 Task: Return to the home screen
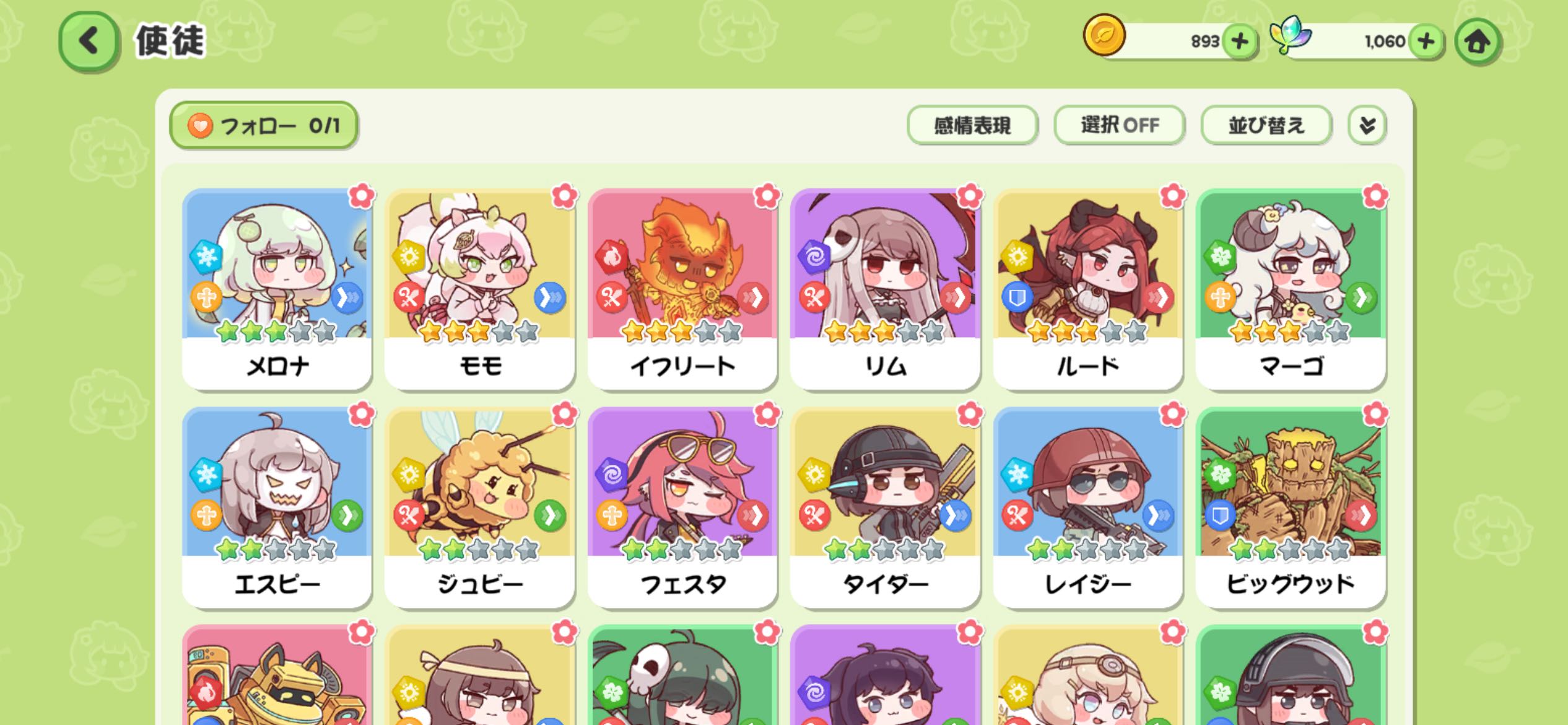coord(1478,42)
